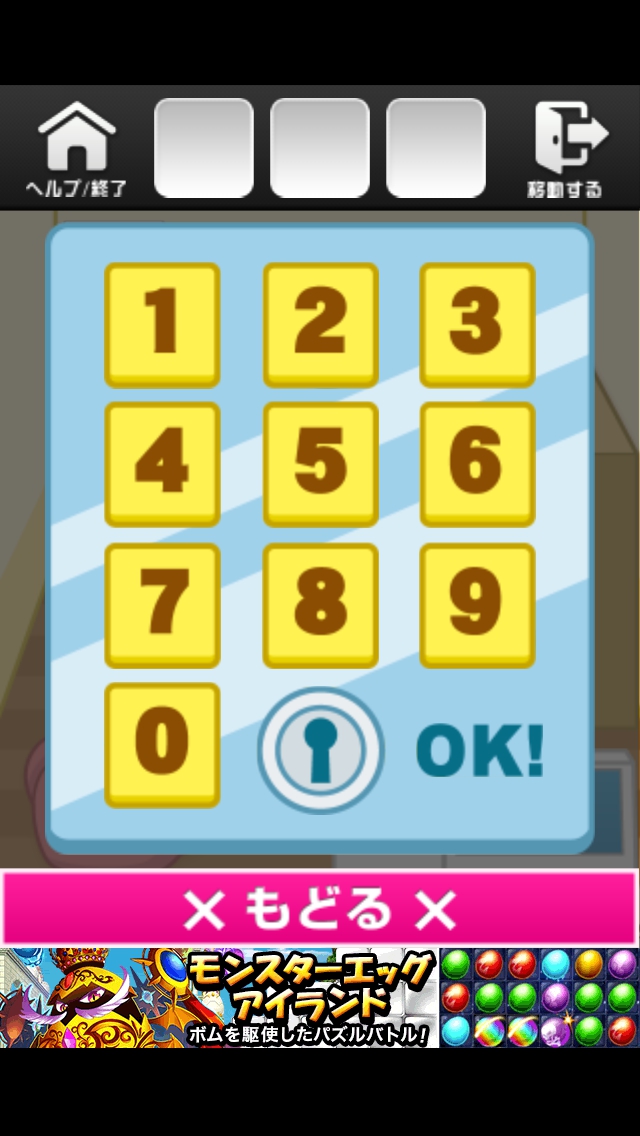Confirm the code with OK!
The width and height of the screenshot is (640, 1136).
pyautogui.click(x=479, y=749)
